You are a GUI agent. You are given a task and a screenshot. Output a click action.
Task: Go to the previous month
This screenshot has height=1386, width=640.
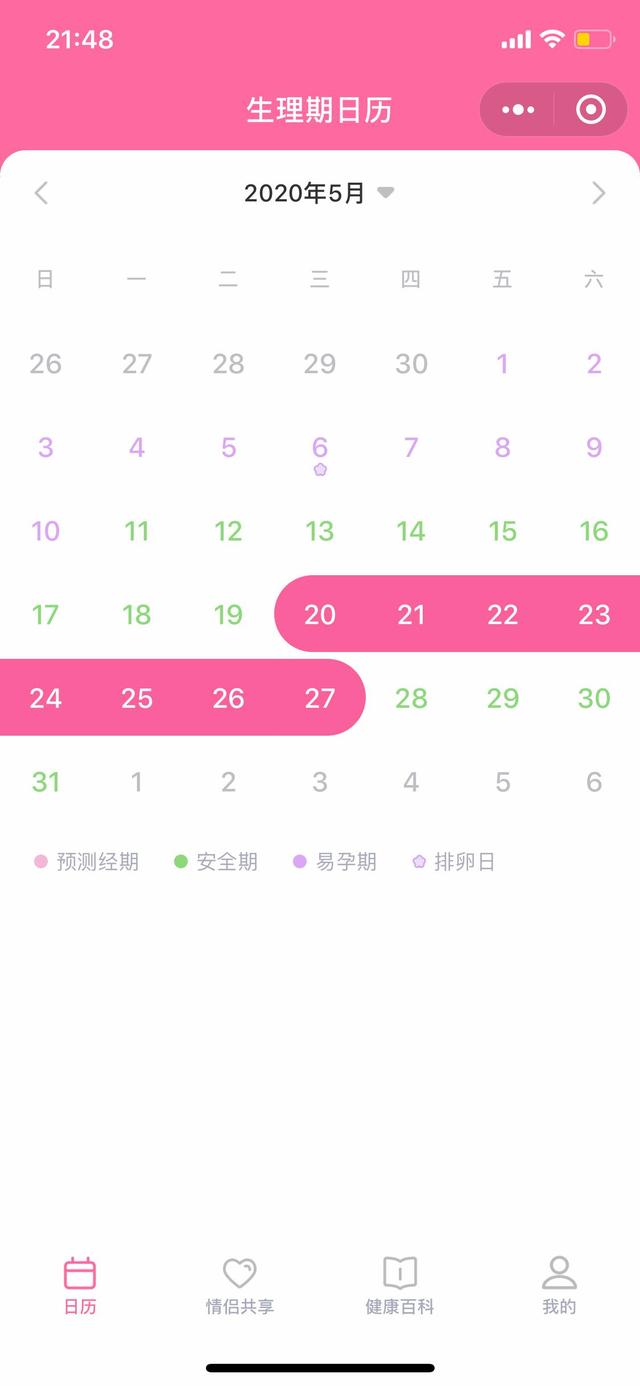[x=41, y=193]
